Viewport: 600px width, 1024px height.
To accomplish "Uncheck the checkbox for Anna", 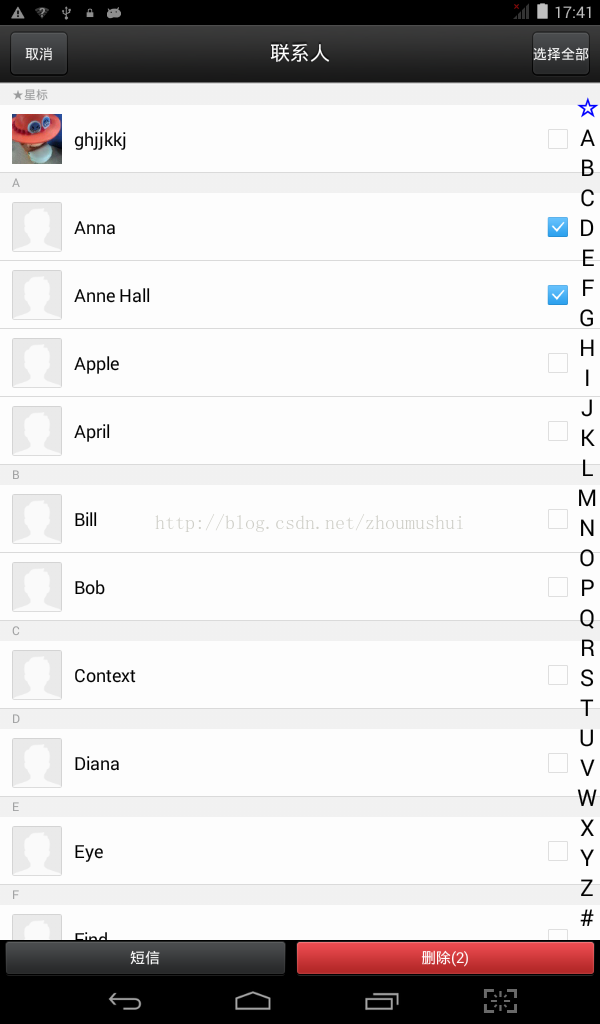I will point(558,227).
